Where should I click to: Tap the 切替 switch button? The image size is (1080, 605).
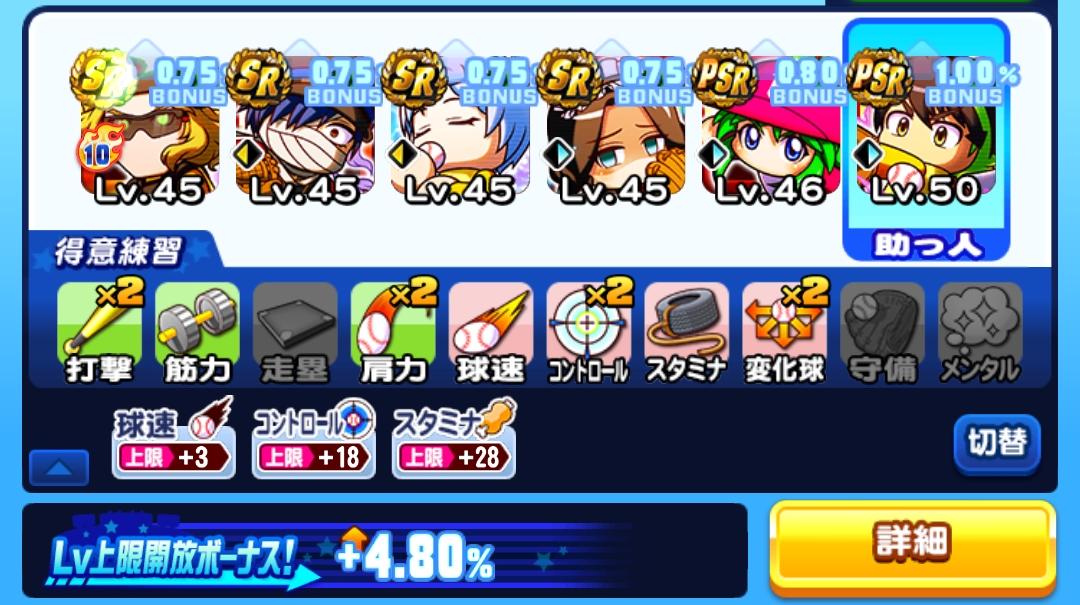coord(997,443)
